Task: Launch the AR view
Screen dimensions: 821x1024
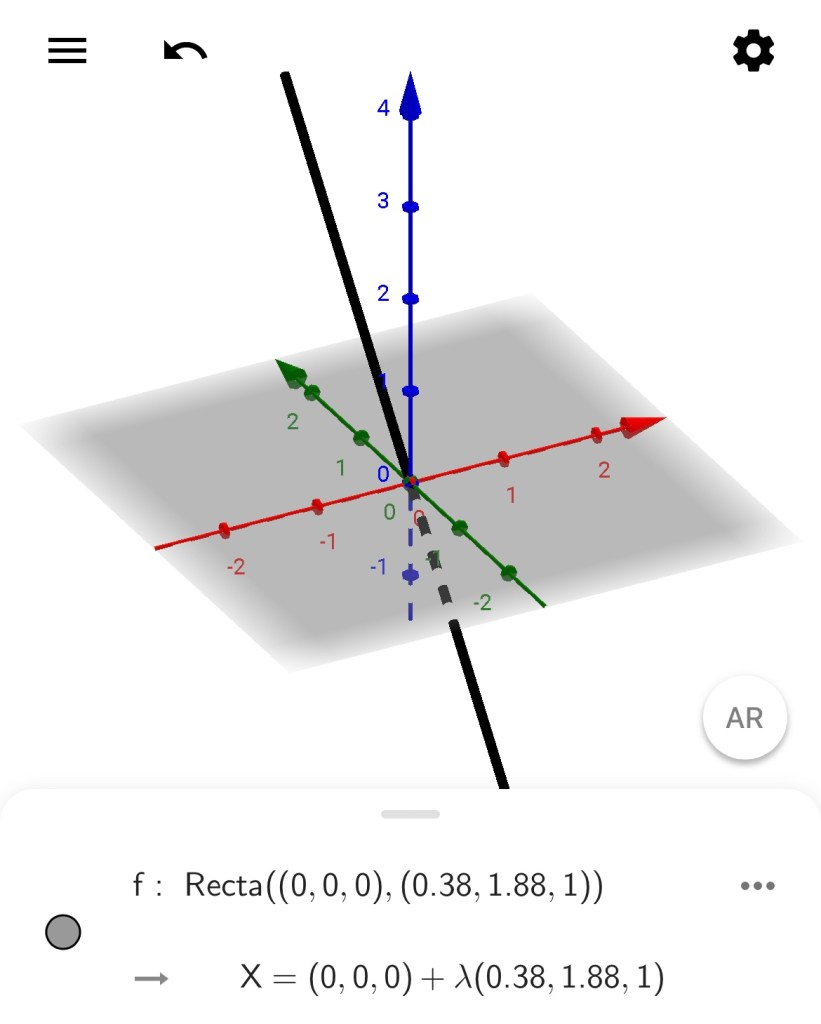Action: 744,718
